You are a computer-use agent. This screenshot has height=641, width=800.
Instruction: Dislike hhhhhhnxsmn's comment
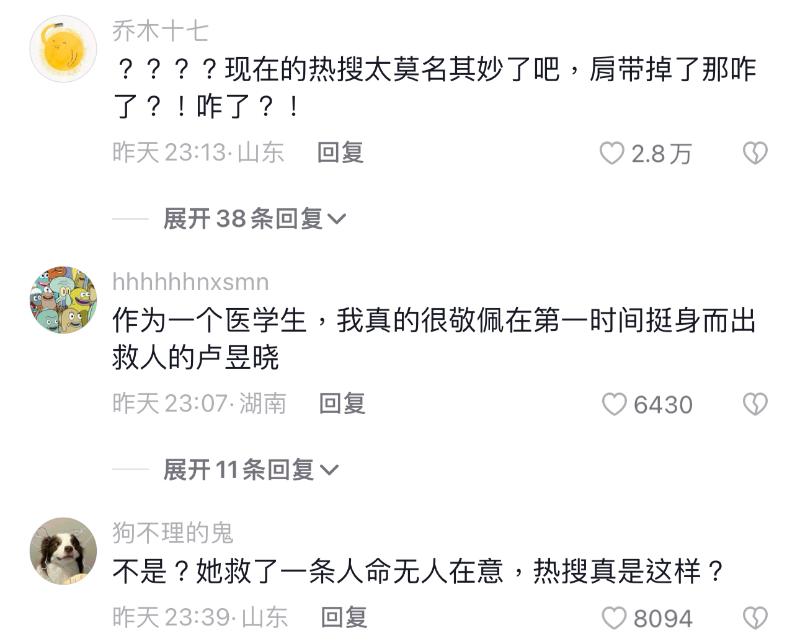(x=755, y=404)
